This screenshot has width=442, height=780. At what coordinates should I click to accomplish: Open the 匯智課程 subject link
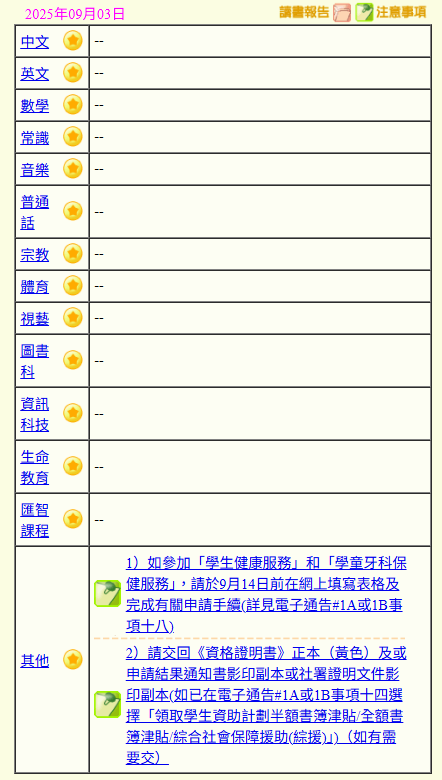pos(35,520)
